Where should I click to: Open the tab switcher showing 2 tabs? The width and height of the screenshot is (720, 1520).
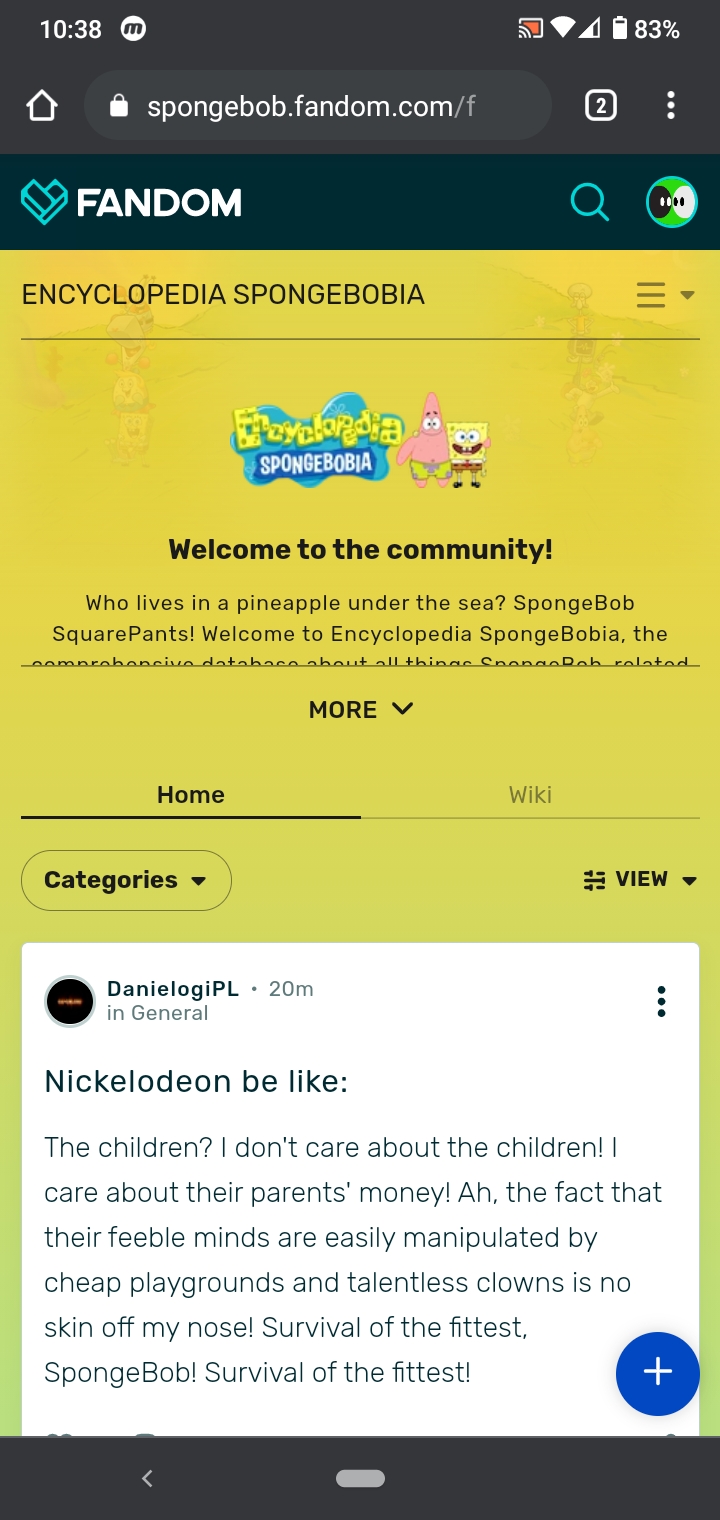(x=600, y=105)
